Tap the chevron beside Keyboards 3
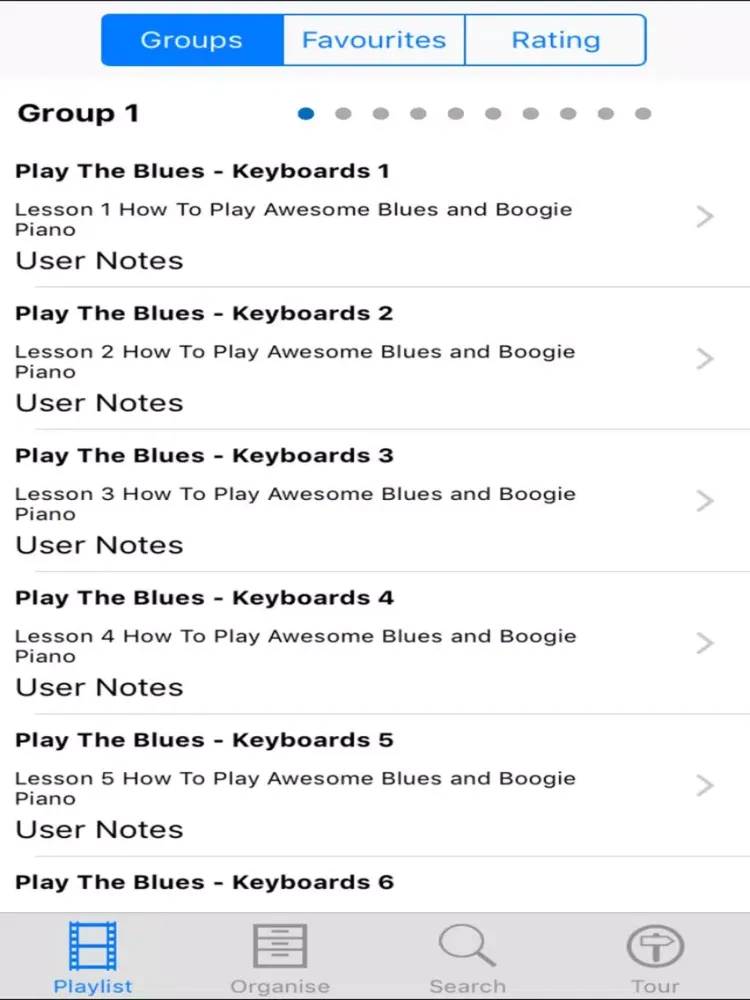Screen dimensions: 750x1000 pos(704,501)
